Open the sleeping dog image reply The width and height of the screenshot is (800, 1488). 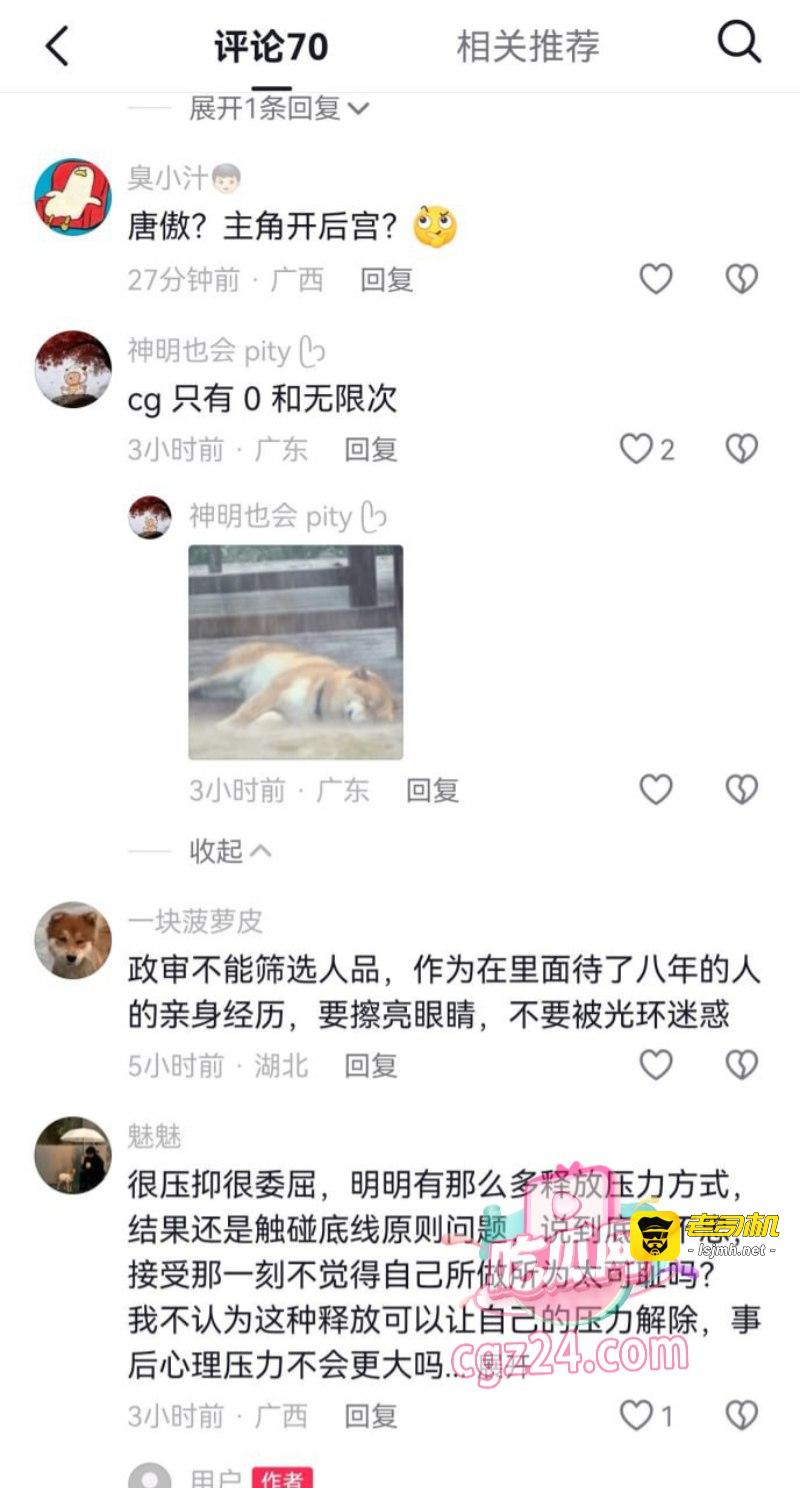tap(296, 652)
